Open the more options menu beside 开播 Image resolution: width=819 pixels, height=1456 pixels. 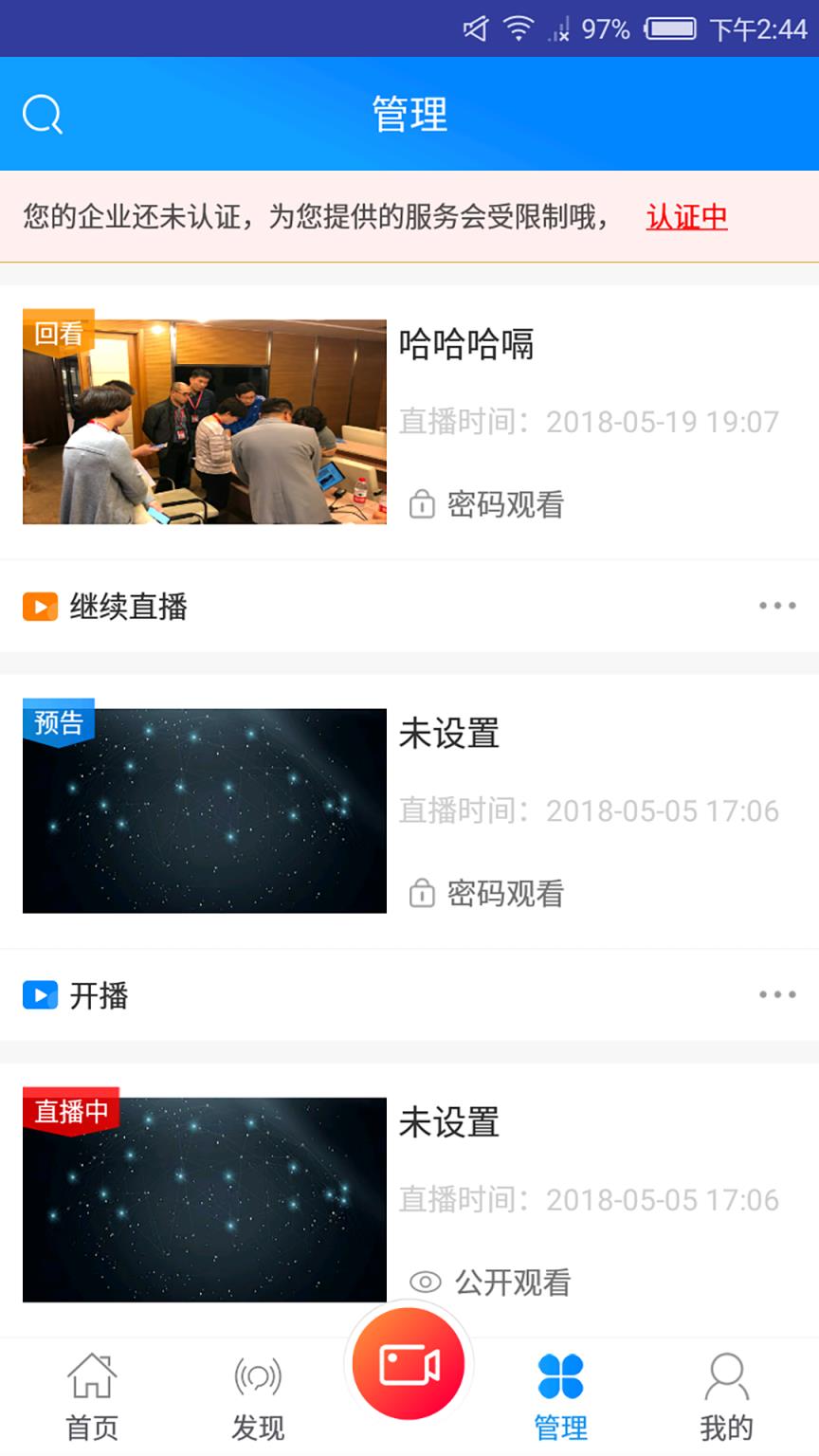coord(777,994)
